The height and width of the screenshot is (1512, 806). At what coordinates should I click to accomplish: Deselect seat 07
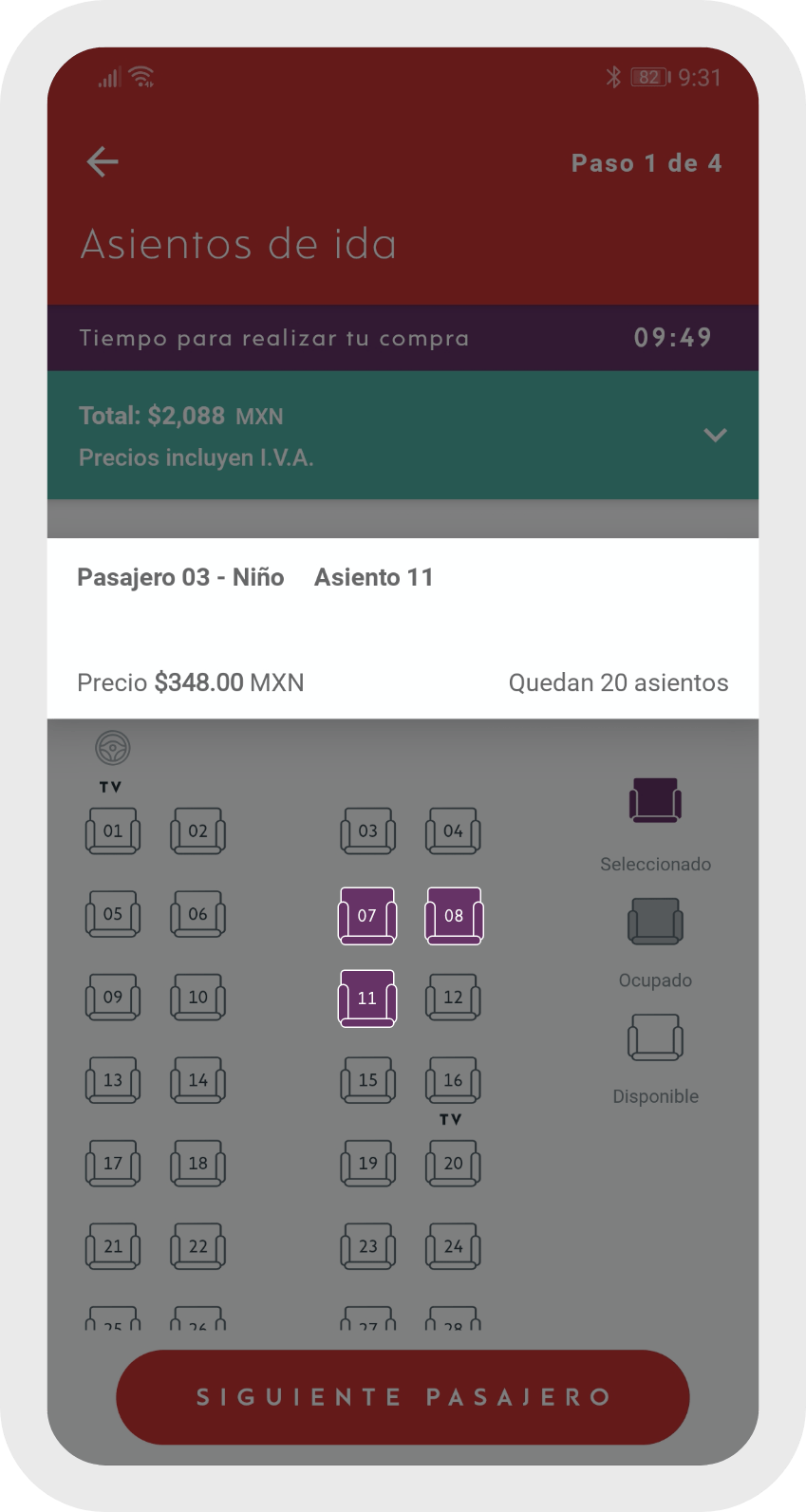click(367, 915)
